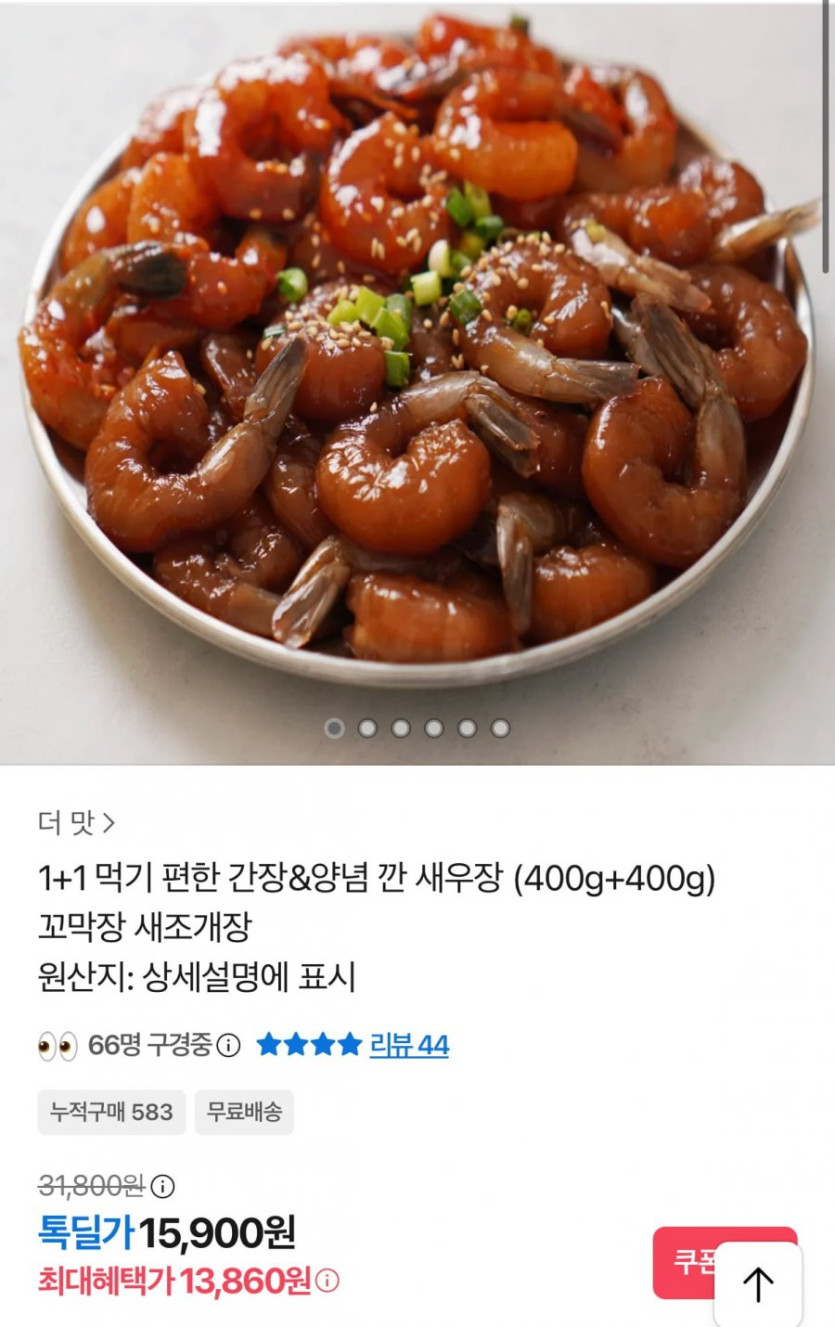Screen dimensions: 835x1327
Task: Tap the info icon beside 66명 구경중
Action: coord(229,1046)
